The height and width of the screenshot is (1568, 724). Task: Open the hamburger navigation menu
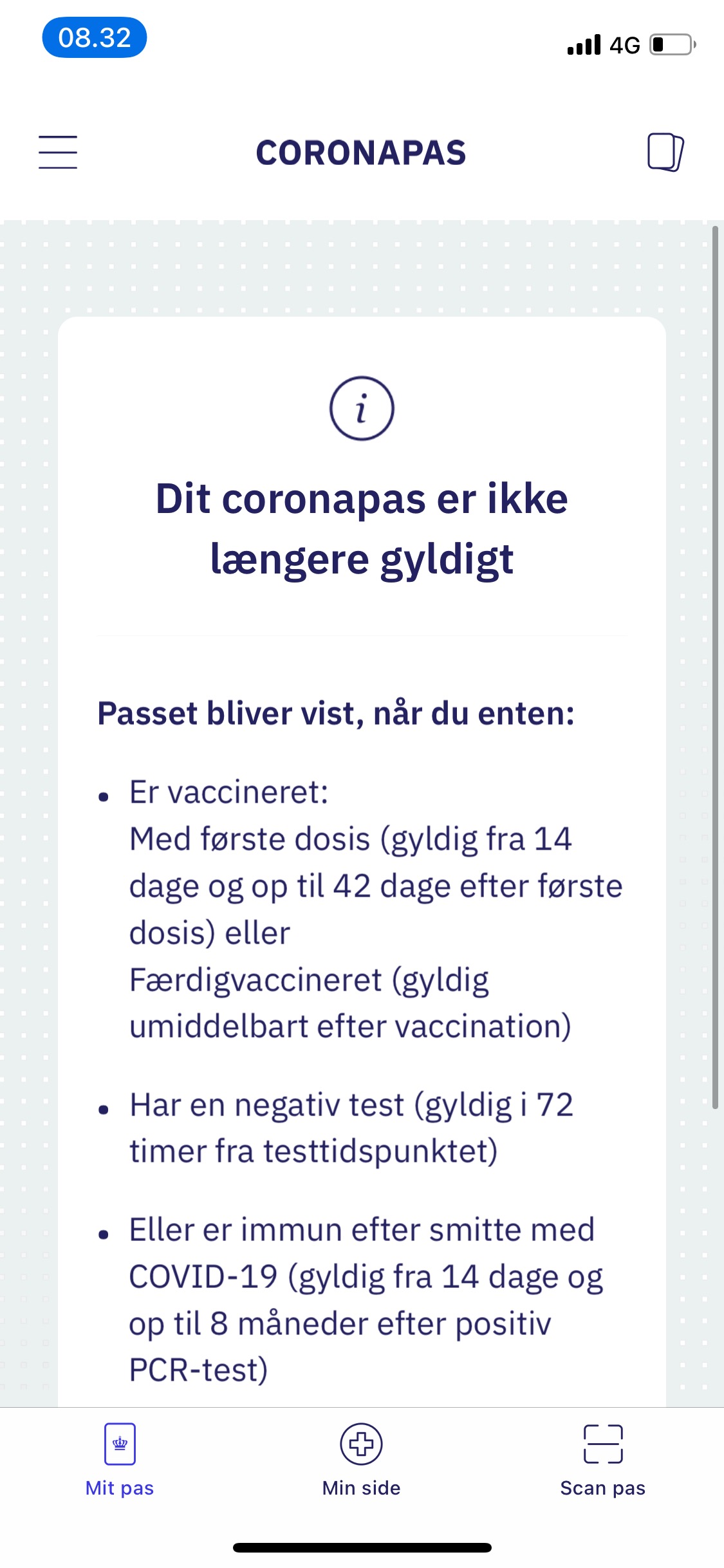57,153
